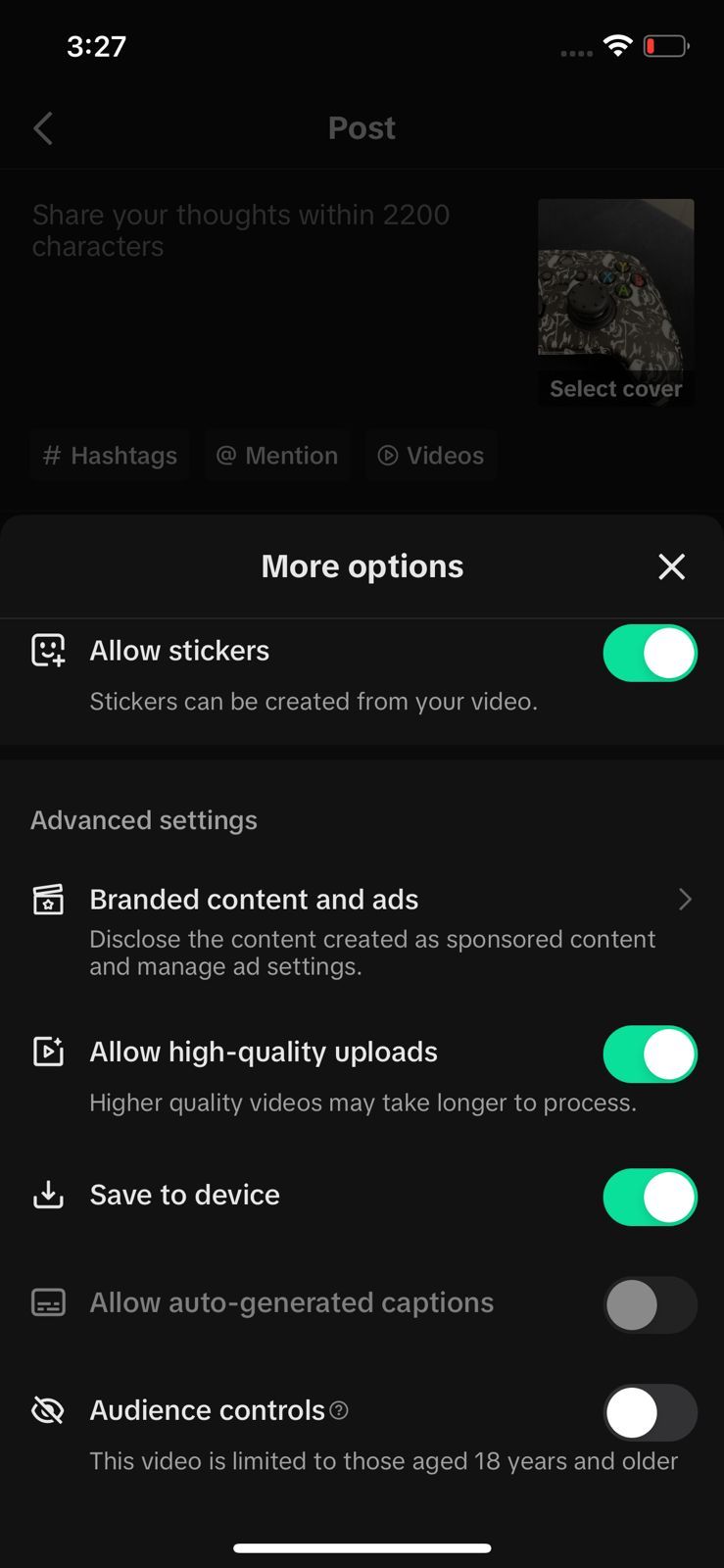This screenshot has width=724, height=1568.
Task: Click the Hashtags # icon
Action: pos(51,455)
